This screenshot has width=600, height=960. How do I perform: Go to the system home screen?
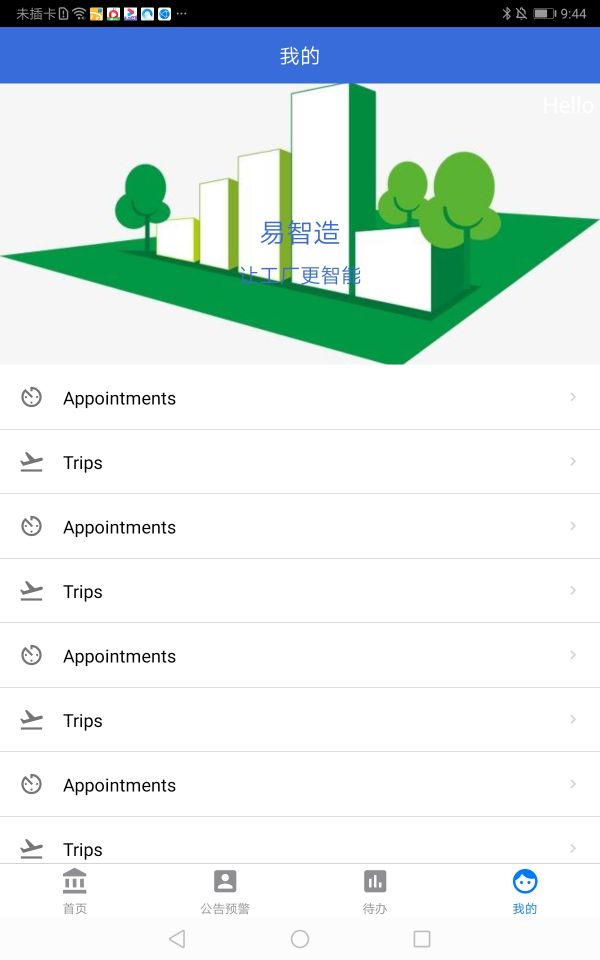[300, 939]
